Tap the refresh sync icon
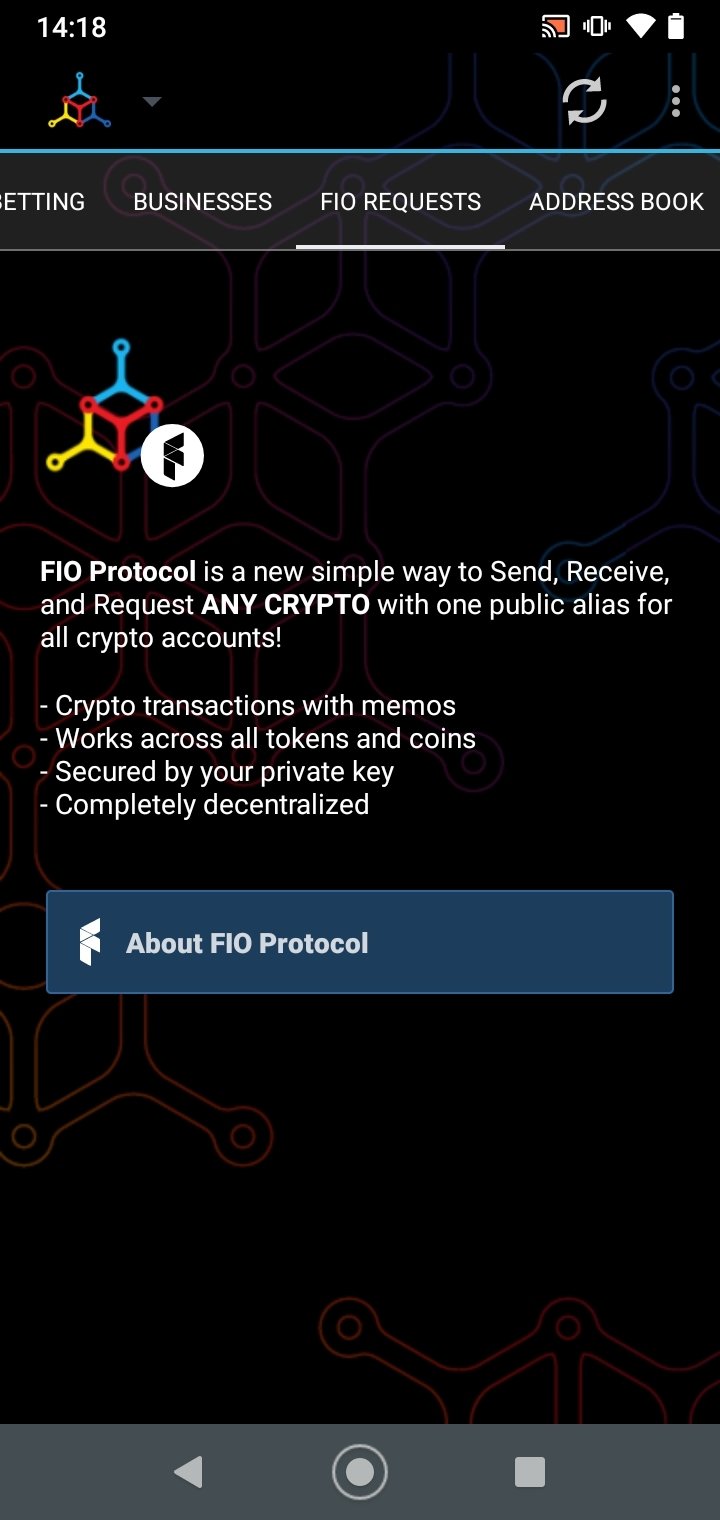 (x=584, y=100)
